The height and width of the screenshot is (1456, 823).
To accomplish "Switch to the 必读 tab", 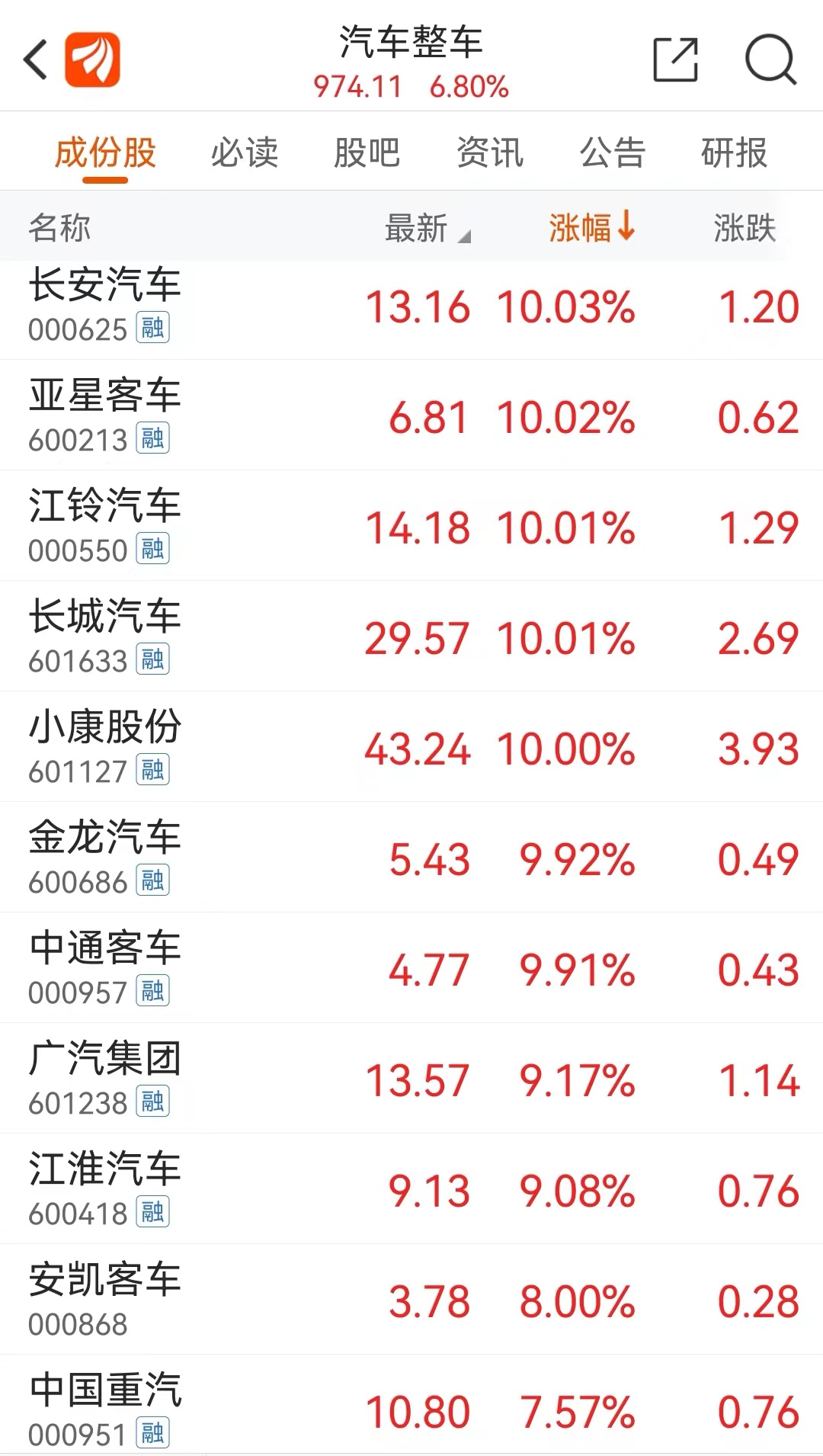I will tap(245, 152).
